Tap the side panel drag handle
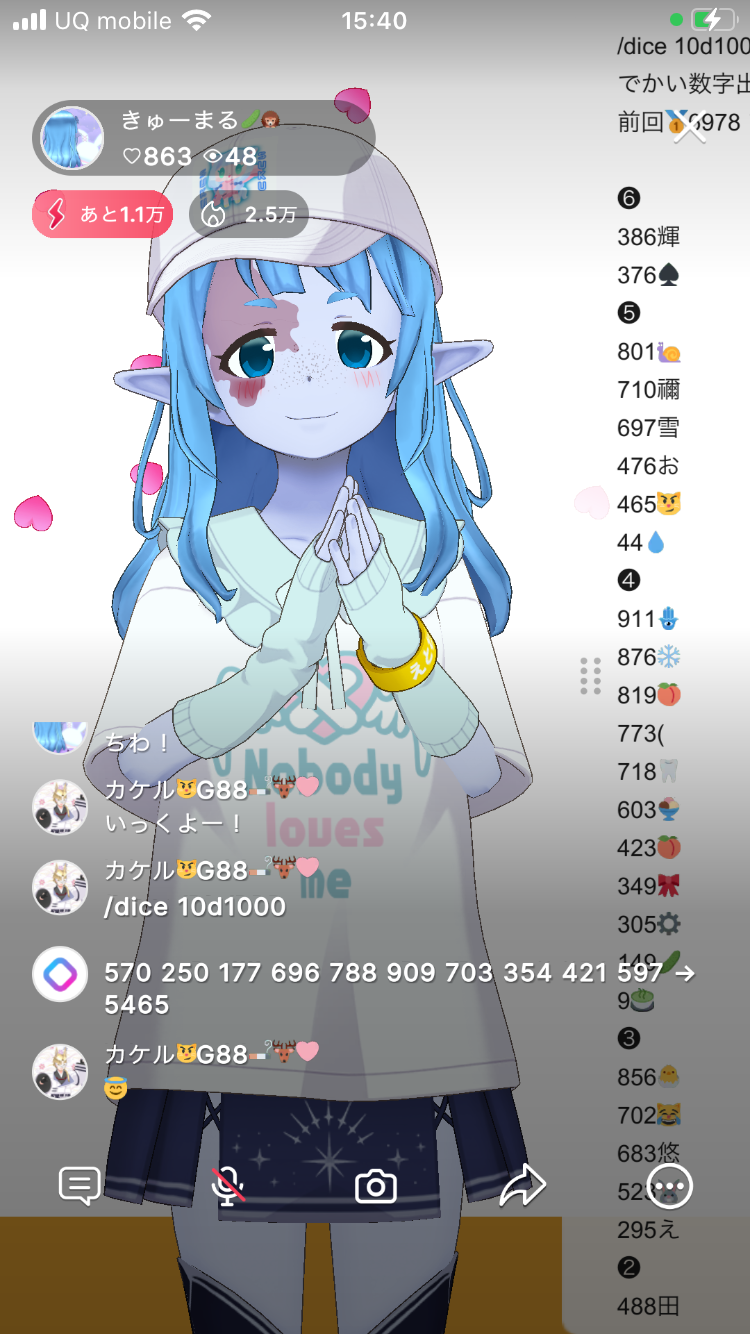Image resolution: width=750 pixels, height=1334 pixels. [x=590, y=676]
